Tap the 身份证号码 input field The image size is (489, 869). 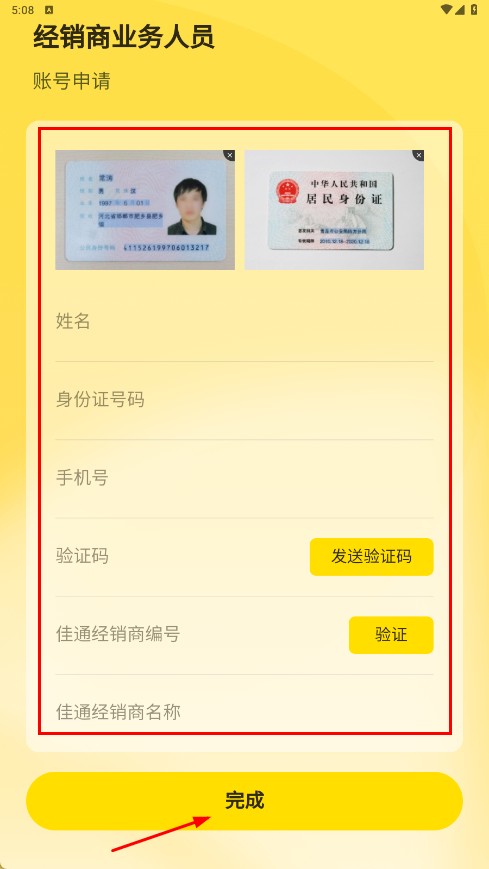[244, 400]
